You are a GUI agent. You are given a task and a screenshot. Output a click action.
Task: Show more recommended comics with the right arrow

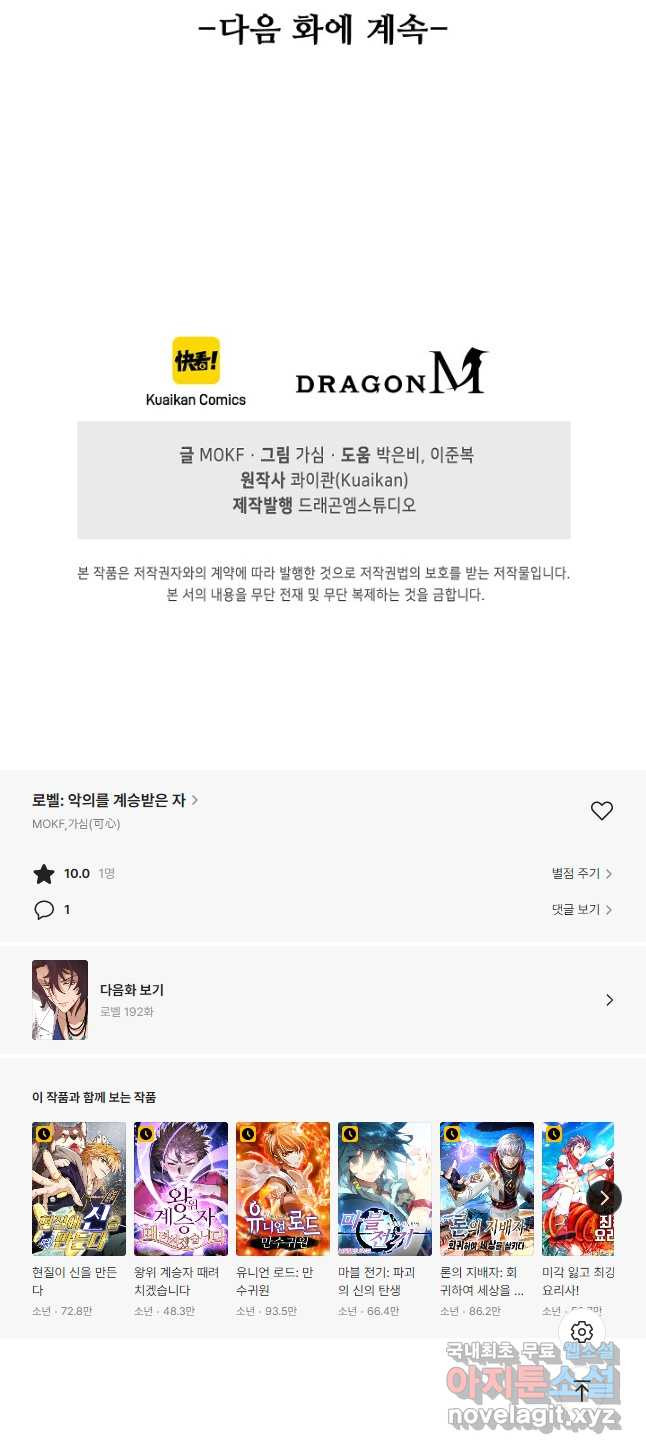tap(604, 1198)
